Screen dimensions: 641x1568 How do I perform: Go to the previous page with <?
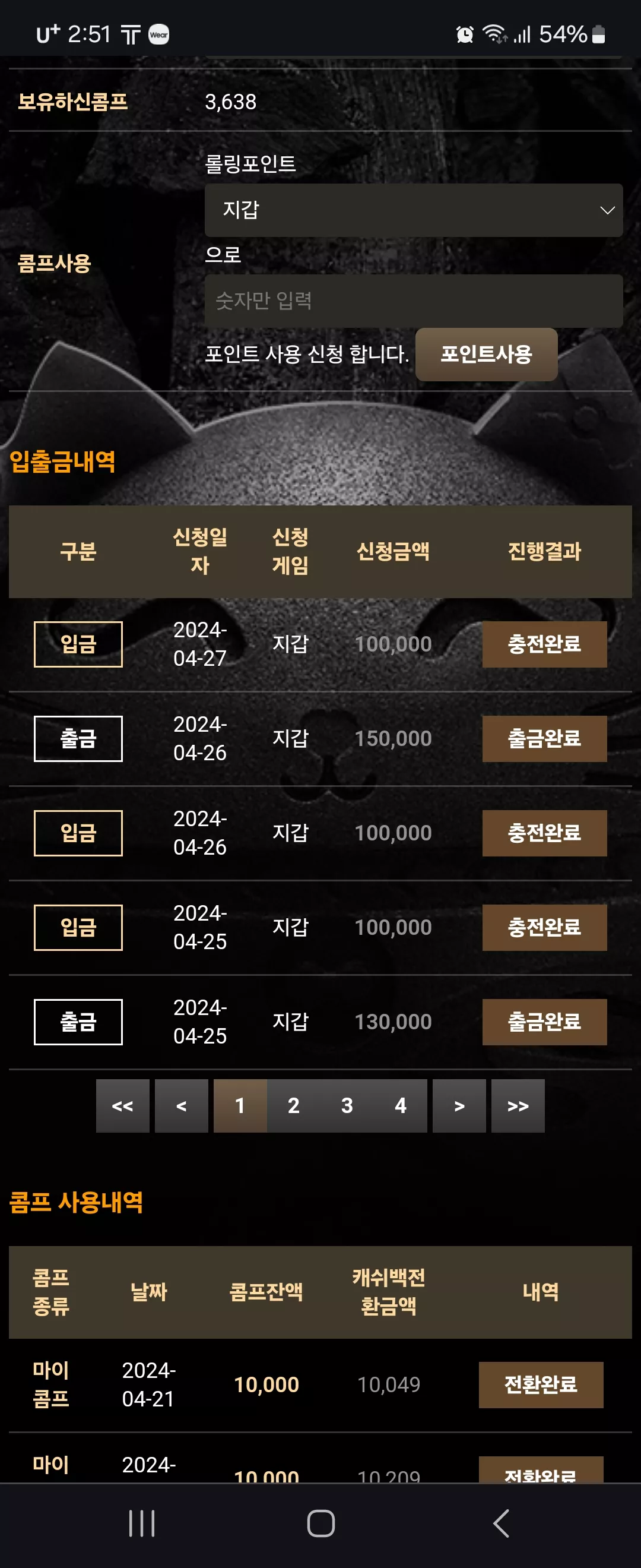pyautogui.click(x=181, y=1105)
